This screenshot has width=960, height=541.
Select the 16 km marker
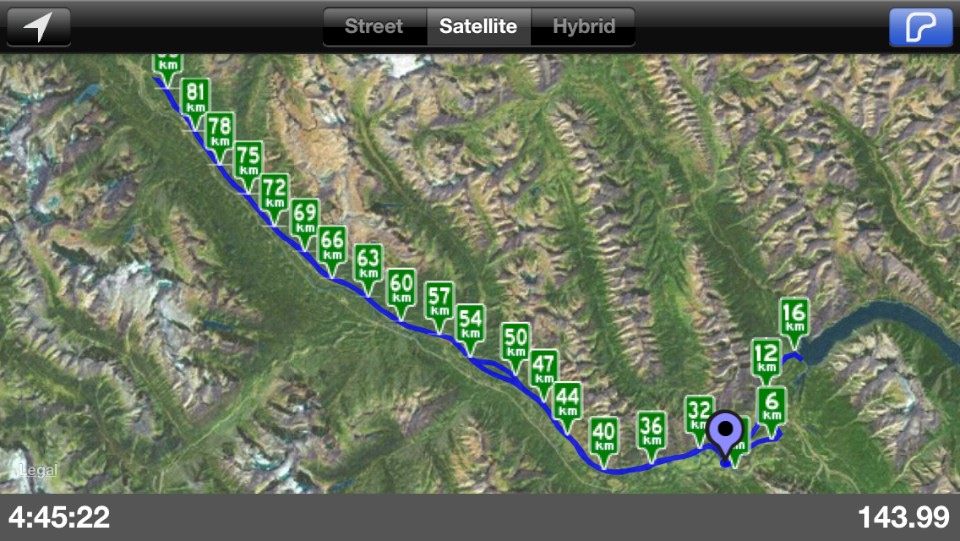tap(794, 319)
